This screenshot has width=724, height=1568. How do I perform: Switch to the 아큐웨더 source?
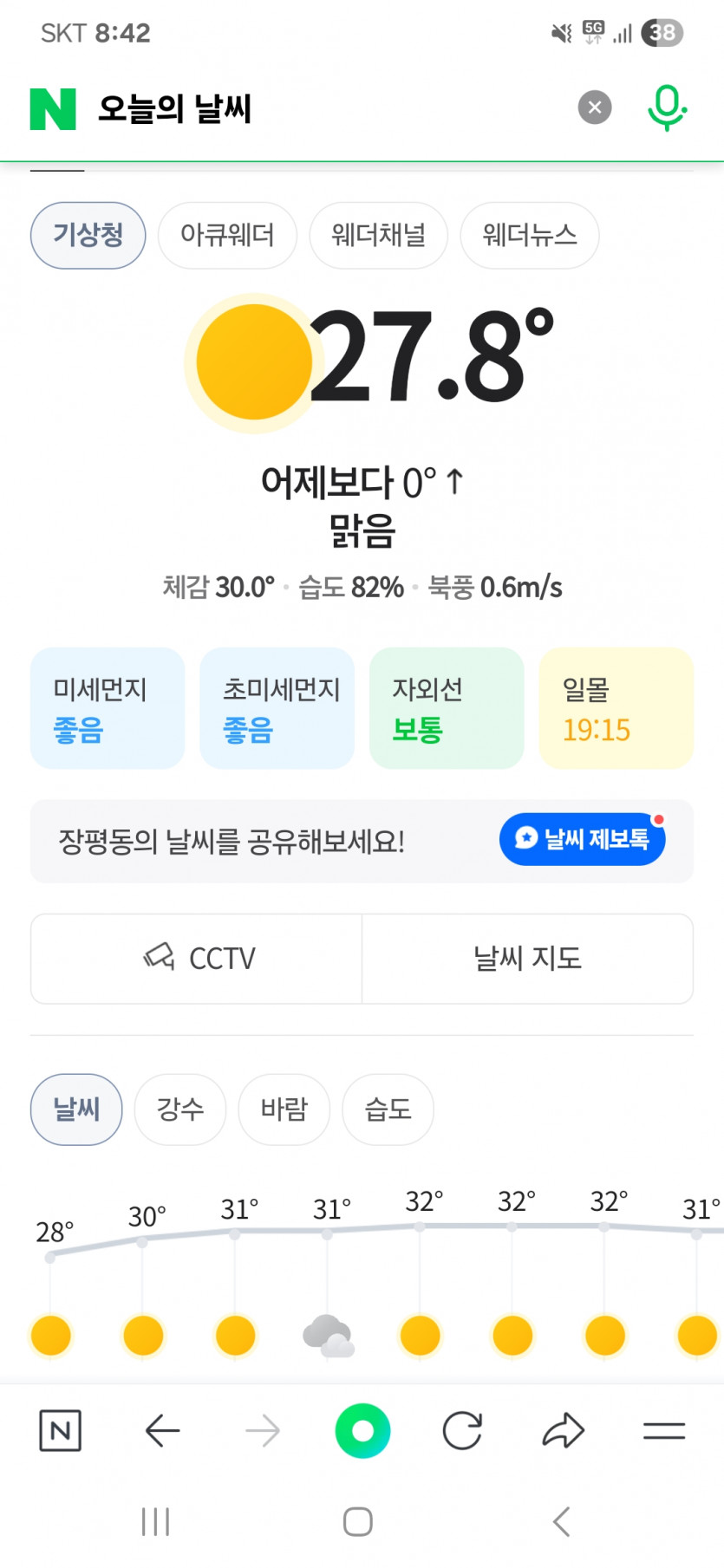tap(227, 236)
